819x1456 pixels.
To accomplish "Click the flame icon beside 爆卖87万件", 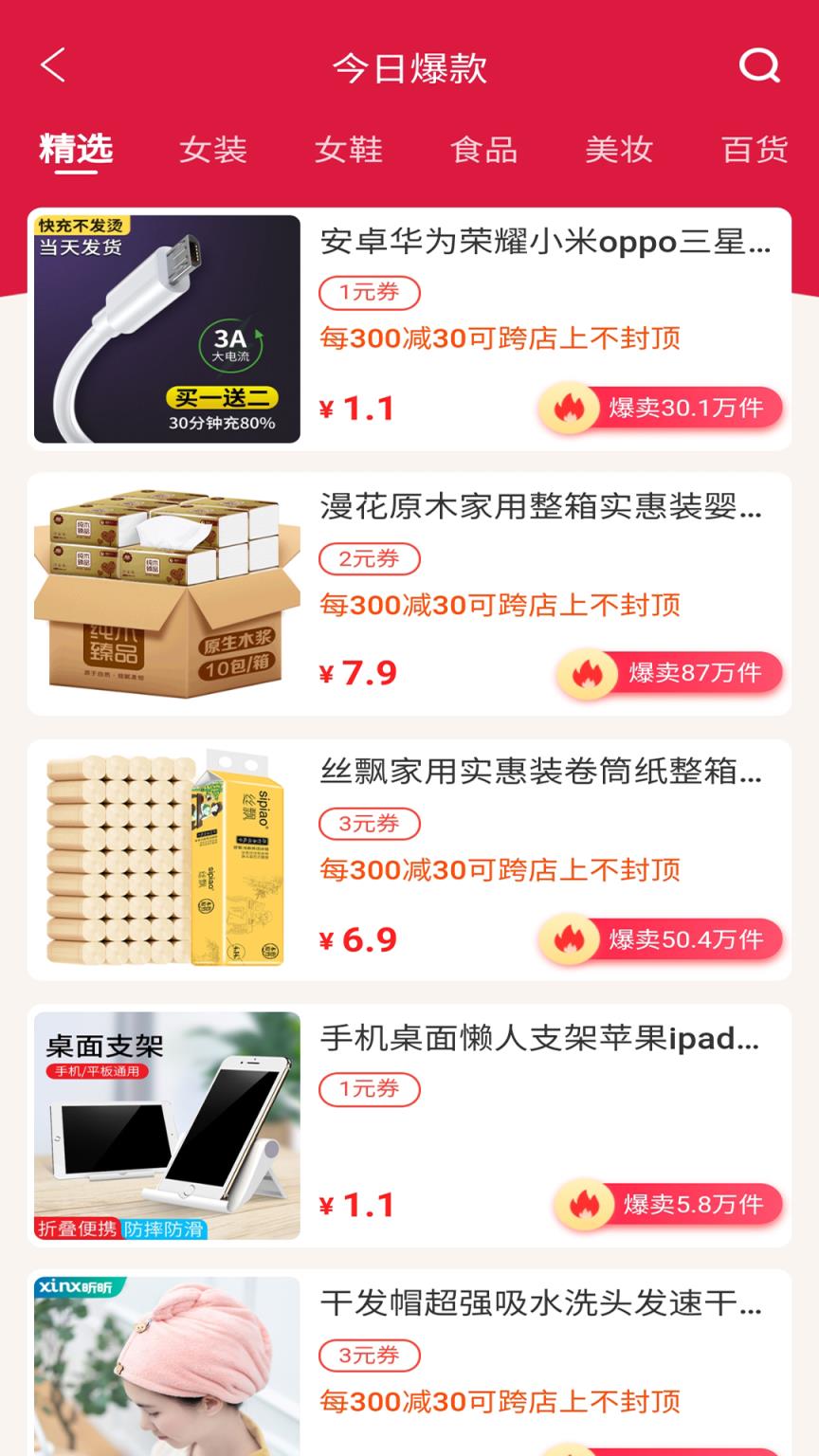I will pyautogui.click(x=589, y=673).
